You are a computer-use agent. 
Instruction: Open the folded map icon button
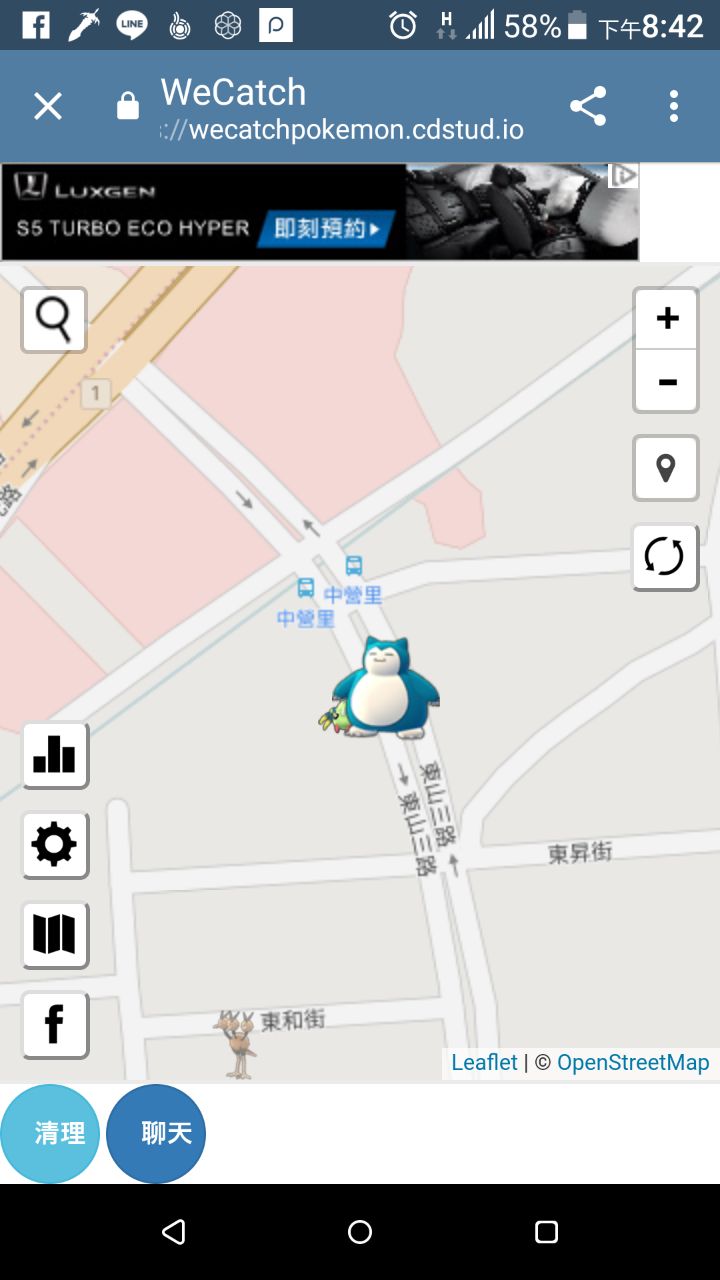coord(55,935)
